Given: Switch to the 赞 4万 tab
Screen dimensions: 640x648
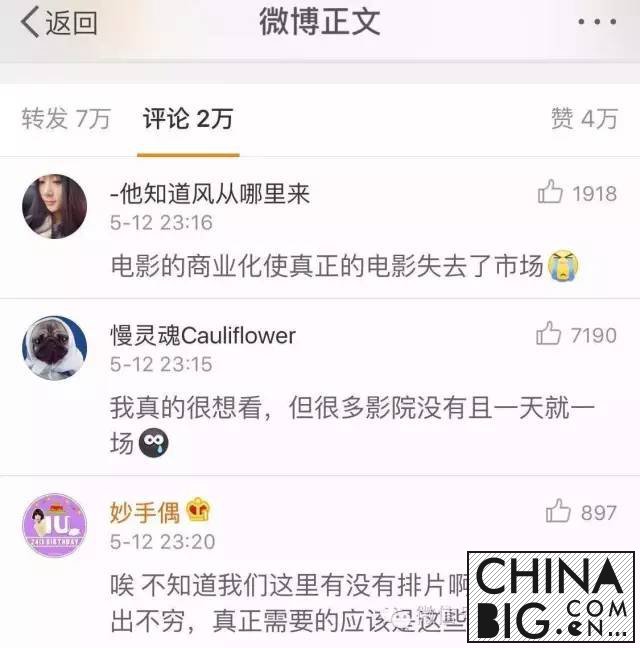Looking at the screenshot, I should click(x=584, y=119).
